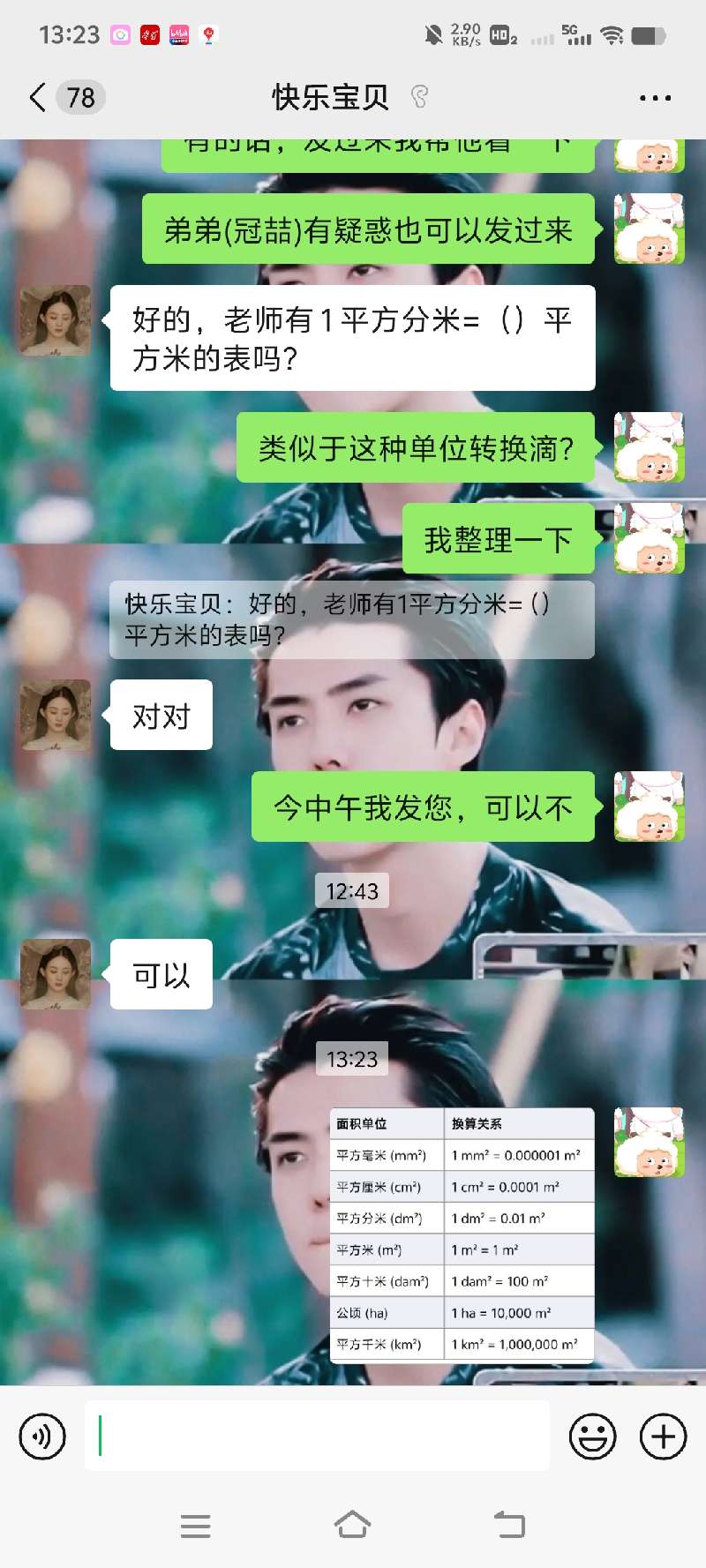This screenshot has height=1568, width=706.
Task: Switch to voice message input
Action: pos(42,1437)
